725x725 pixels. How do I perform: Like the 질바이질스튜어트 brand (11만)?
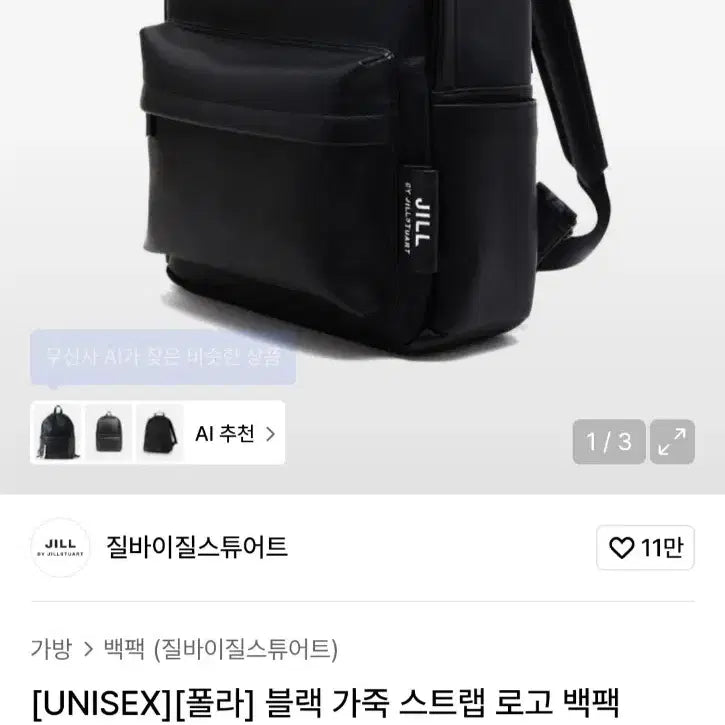pos(646,548)
